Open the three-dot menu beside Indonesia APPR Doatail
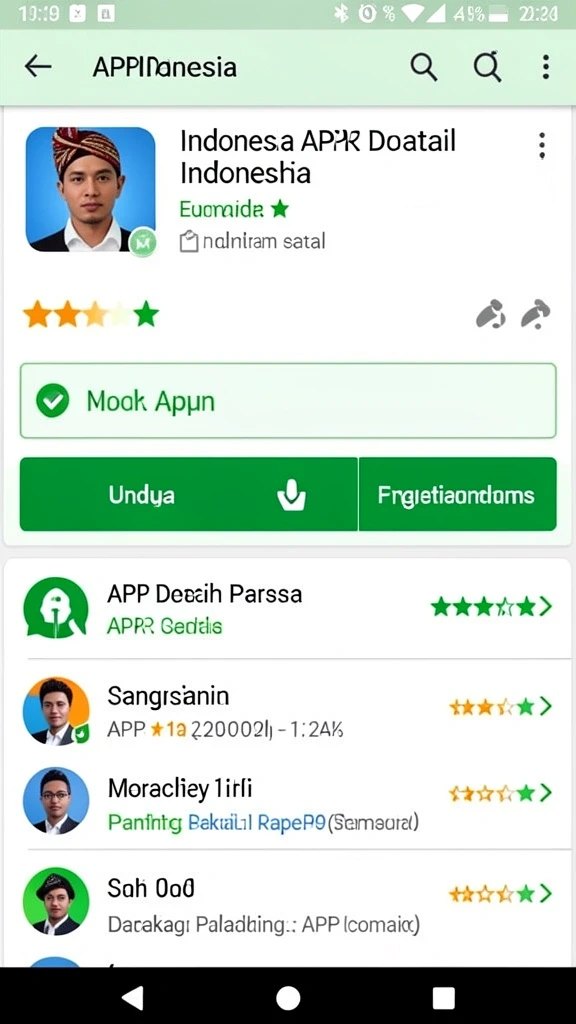 tap(541, 146)
